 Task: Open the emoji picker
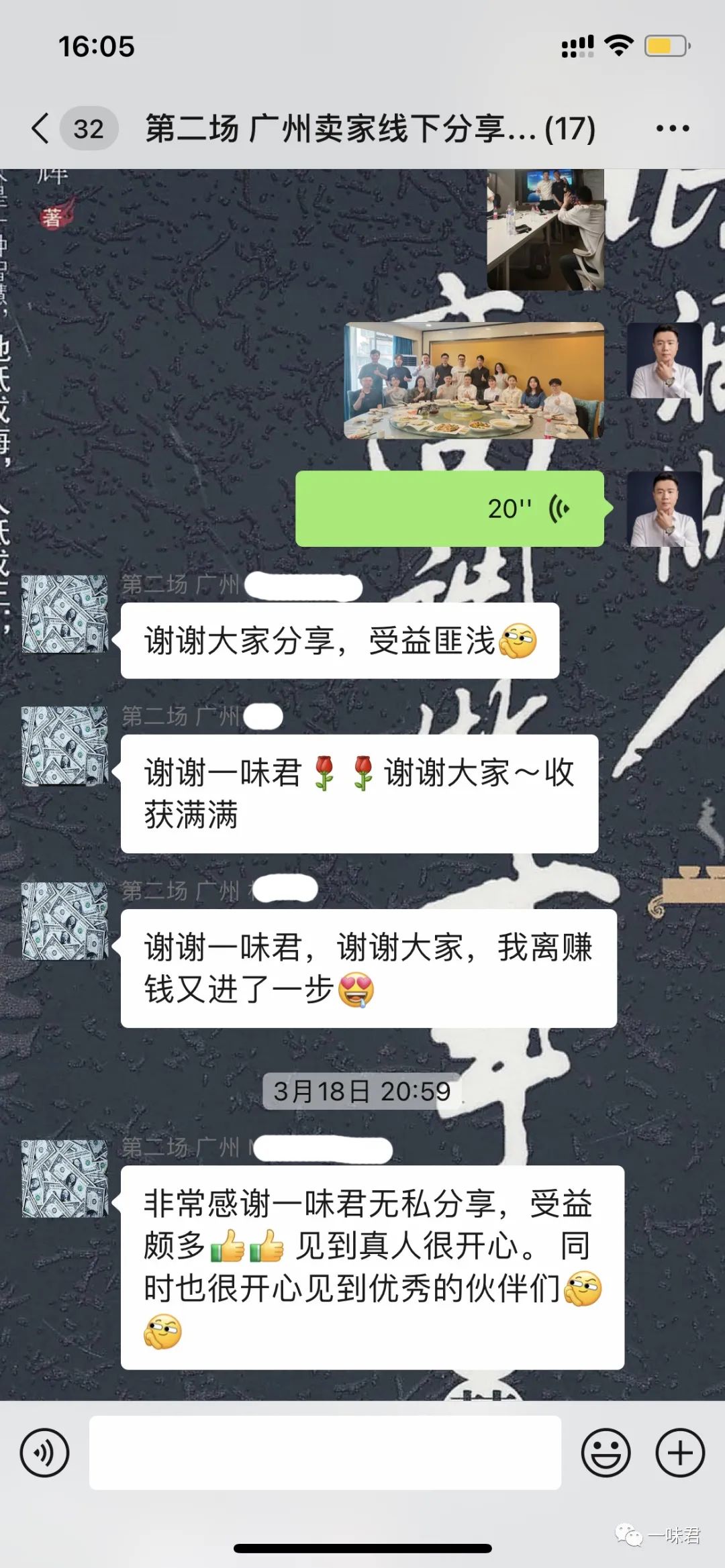click(x=606, y=1453)
